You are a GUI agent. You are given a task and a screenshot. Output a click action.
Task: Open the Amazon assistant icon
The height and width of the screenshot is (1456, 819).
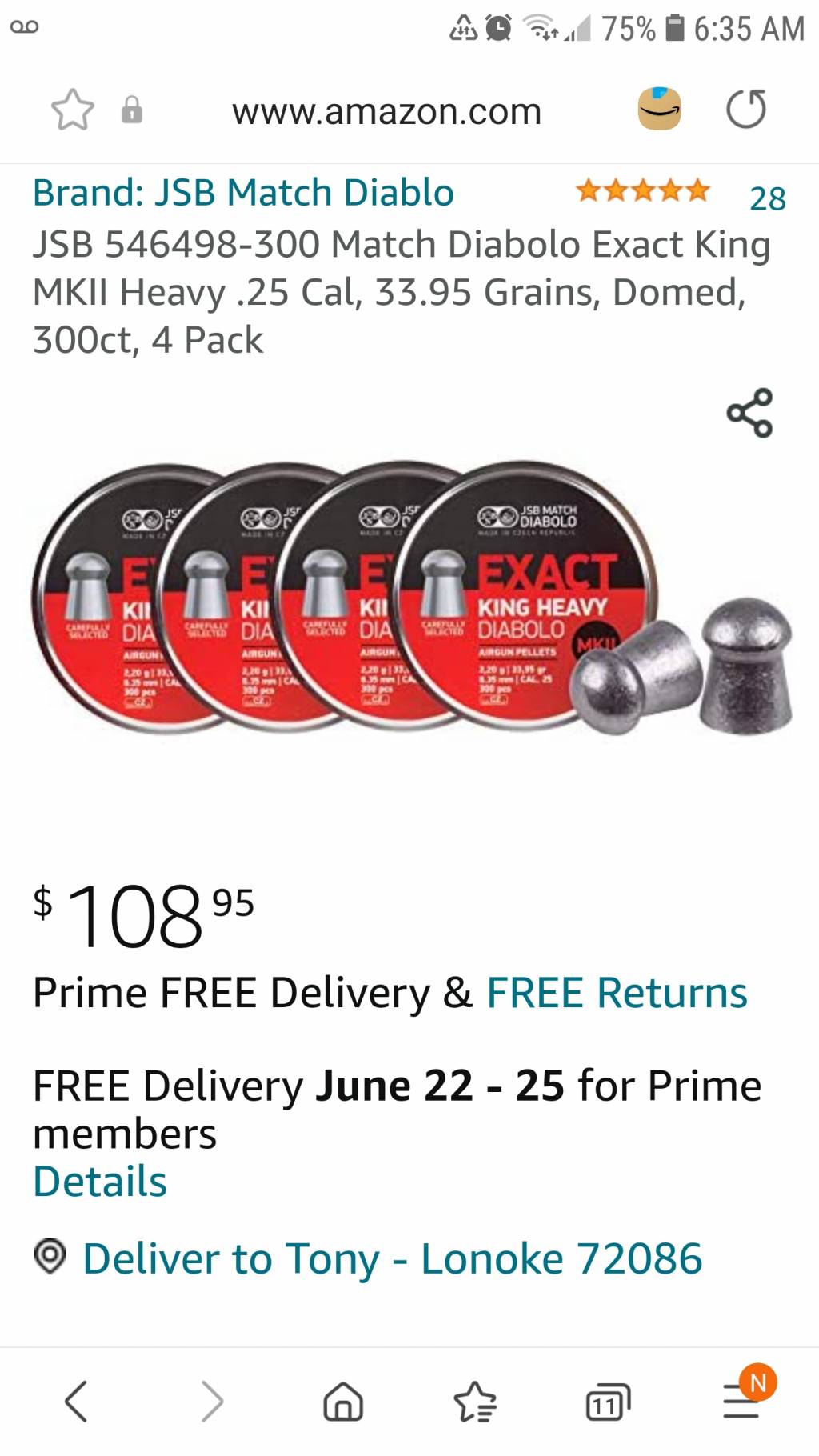coord(659,109)
